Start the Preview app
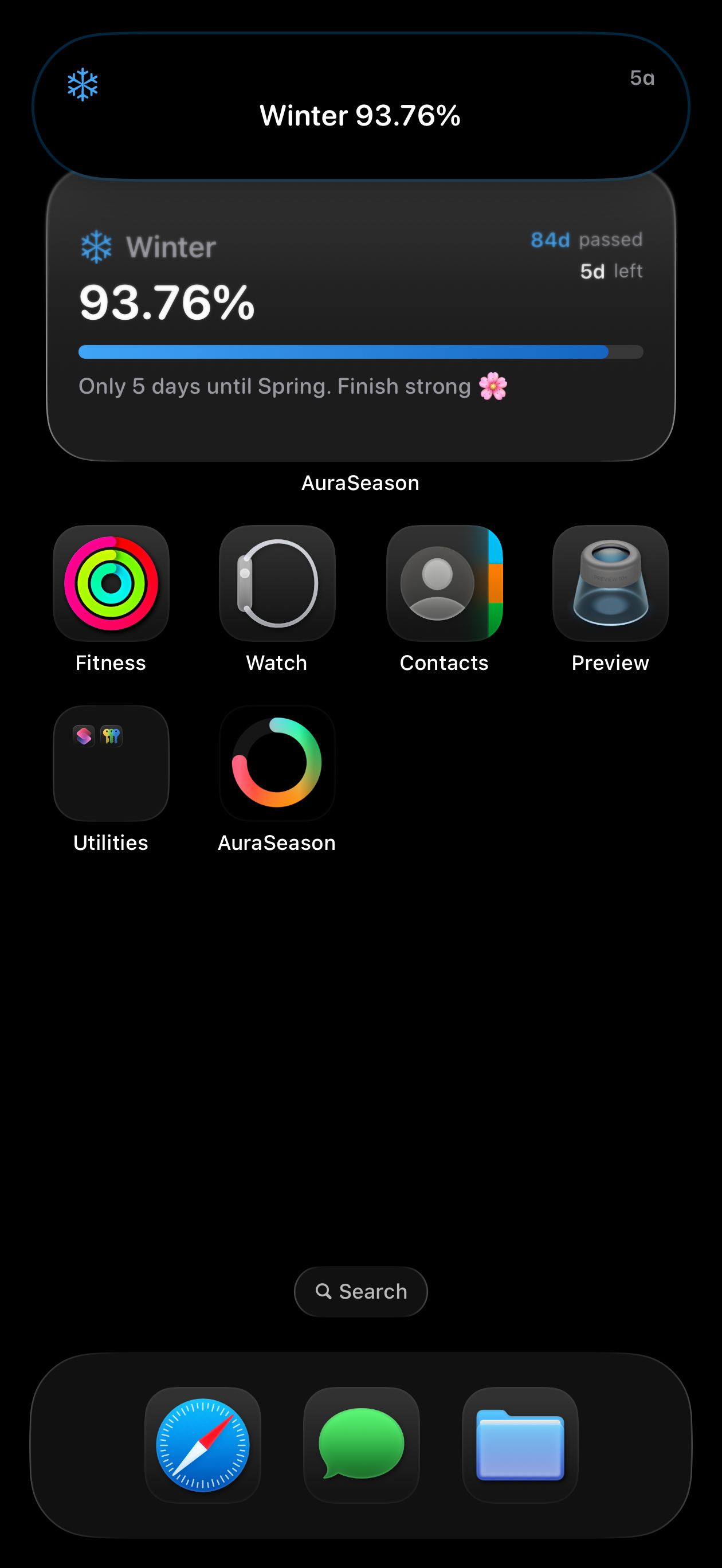Viewport: 722px width, 1568px height. point(610,583)
